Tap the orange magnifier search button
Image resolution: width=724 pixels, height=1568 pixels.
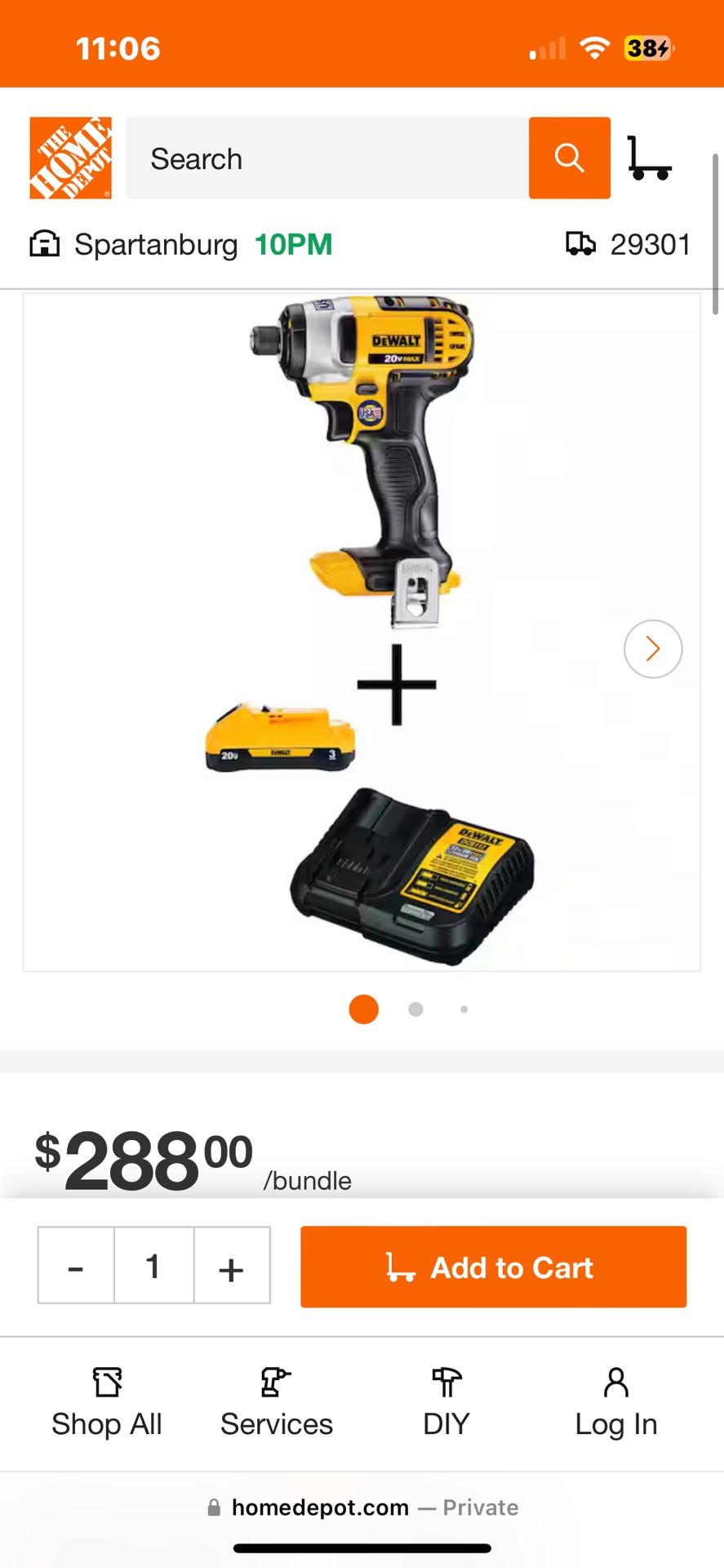tap(569, 158)
